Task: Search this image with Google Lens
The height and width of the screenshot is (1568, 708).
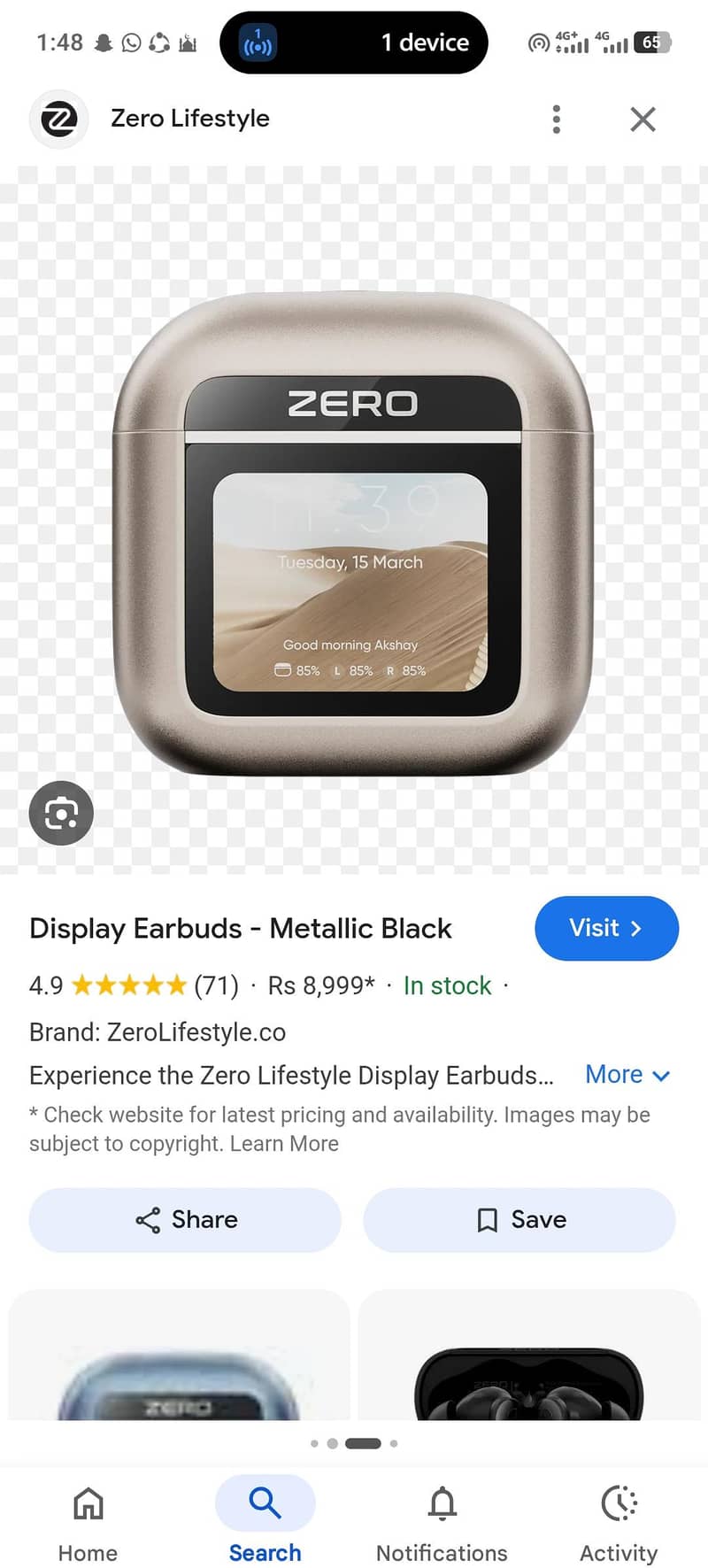Action: 61,813
